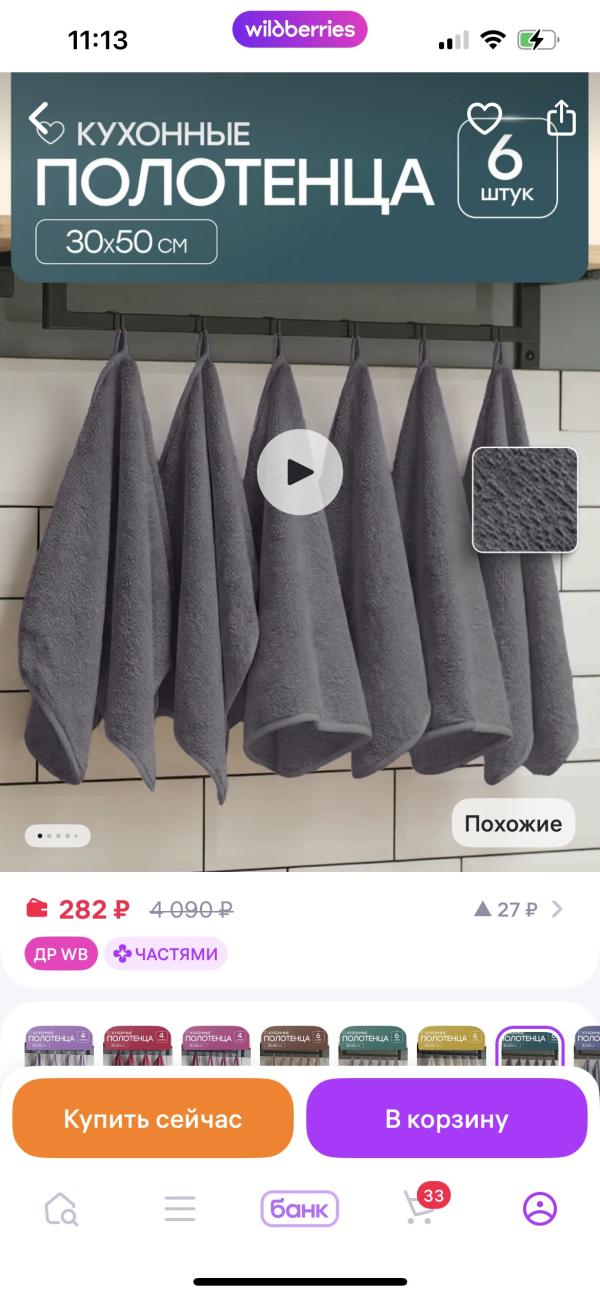600x1297 pixels.
Task: Select the green towel variant
Action: coord(373,1047)
